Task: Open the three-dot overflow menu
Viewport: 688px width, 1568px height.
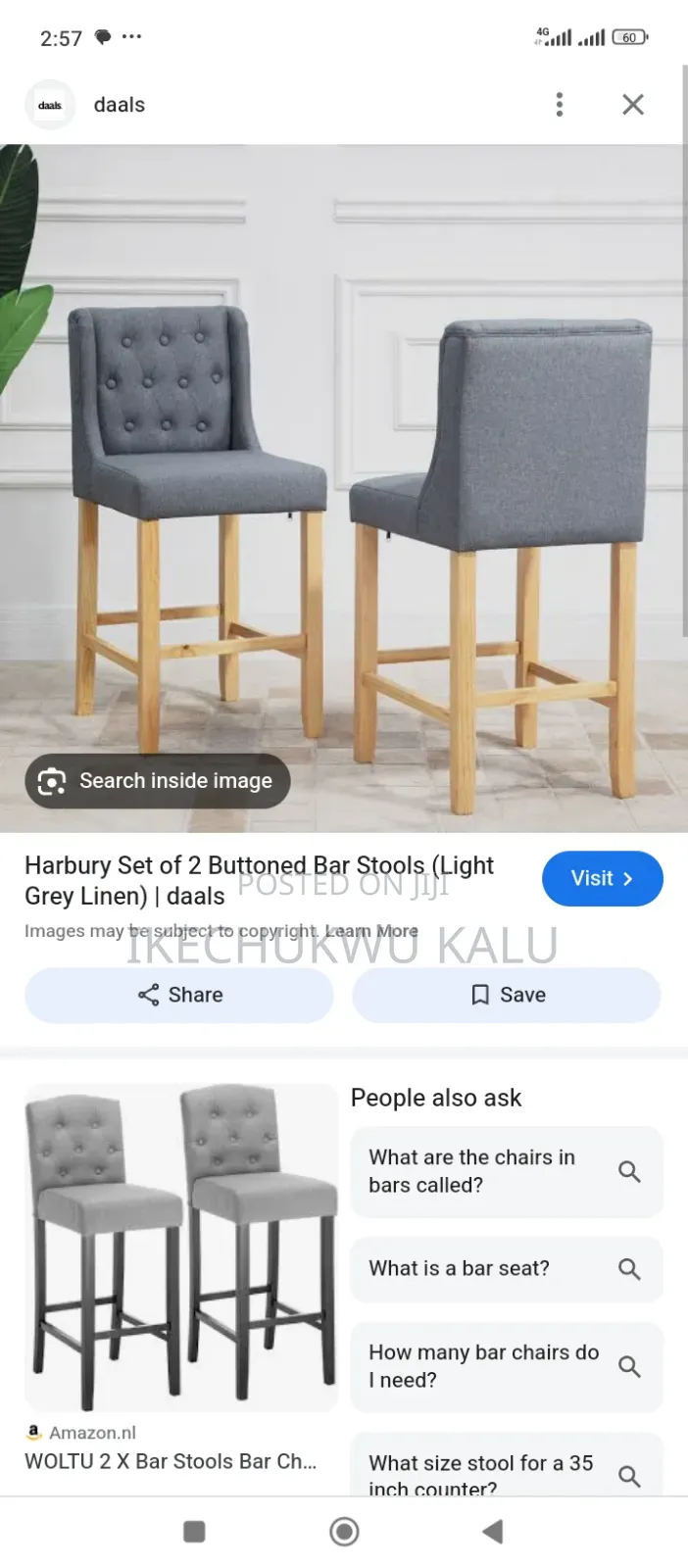Action: click(560, 105)
